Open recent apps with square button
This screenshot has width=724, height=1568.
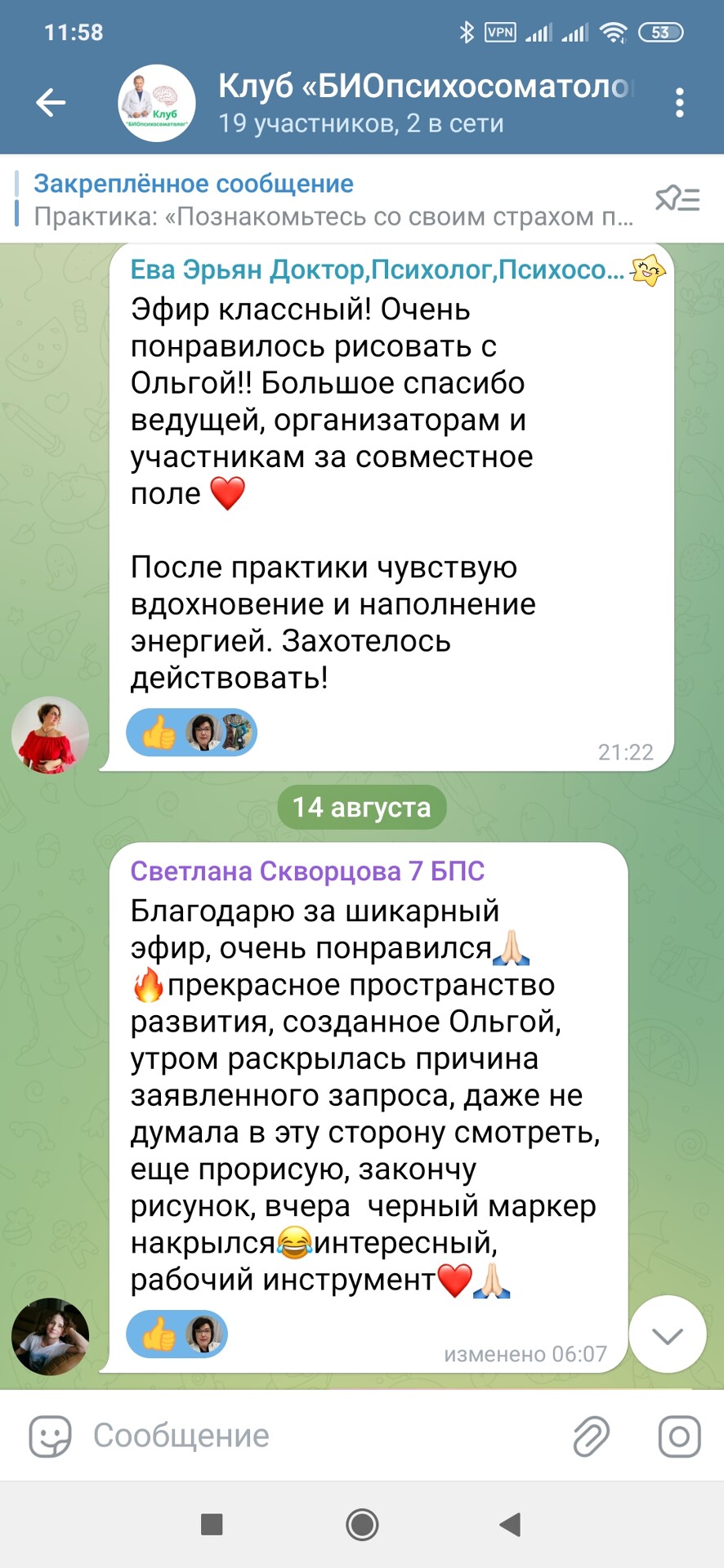212,1524
